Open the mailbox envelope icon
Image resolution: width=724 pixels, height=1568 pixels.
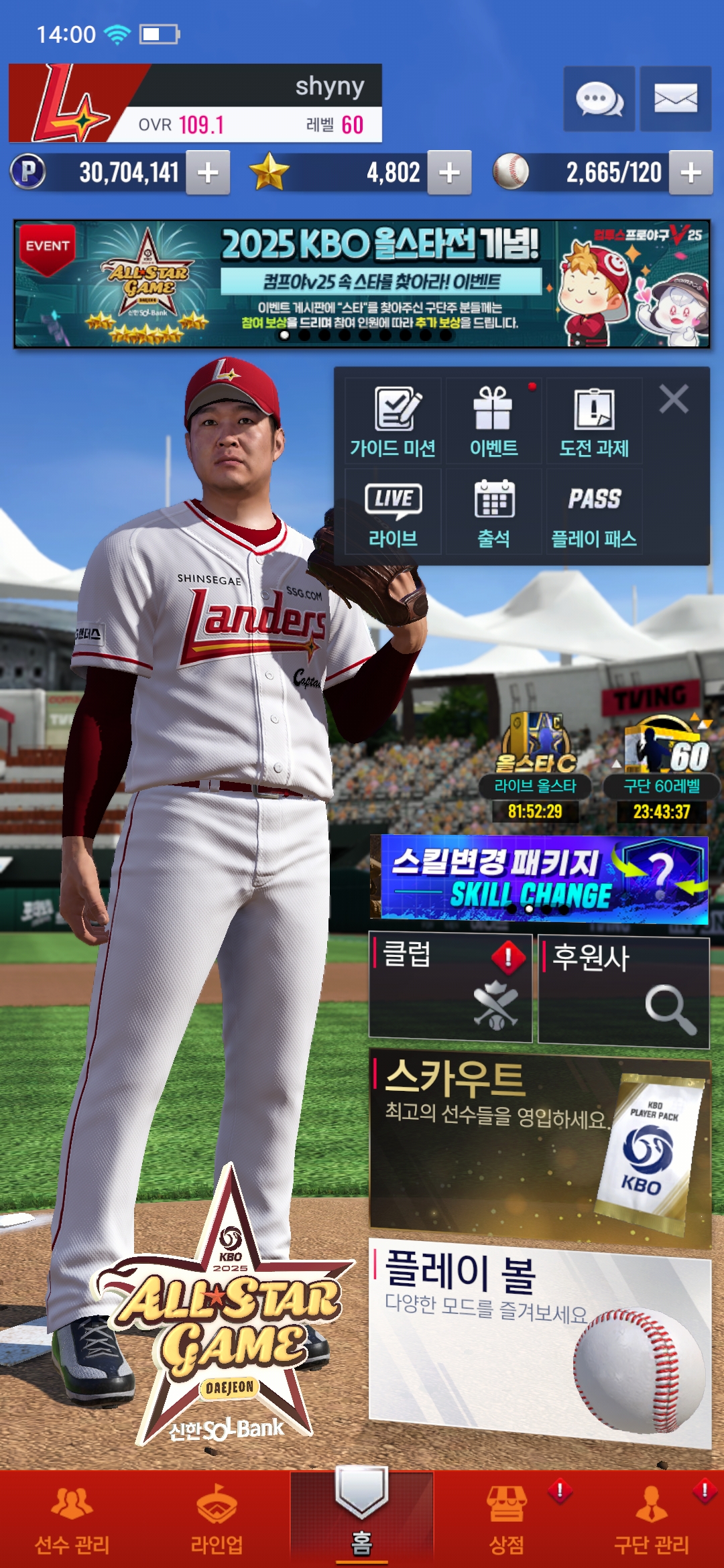675,99
